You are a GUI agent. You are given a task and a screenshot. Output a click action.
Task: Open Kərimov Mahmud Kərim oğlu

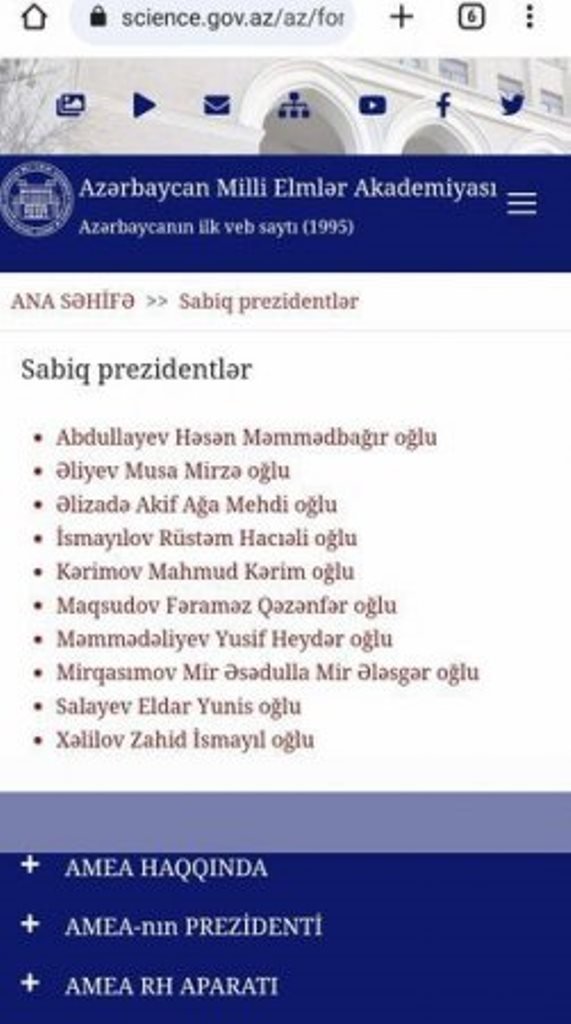click(x=205, y=571)
